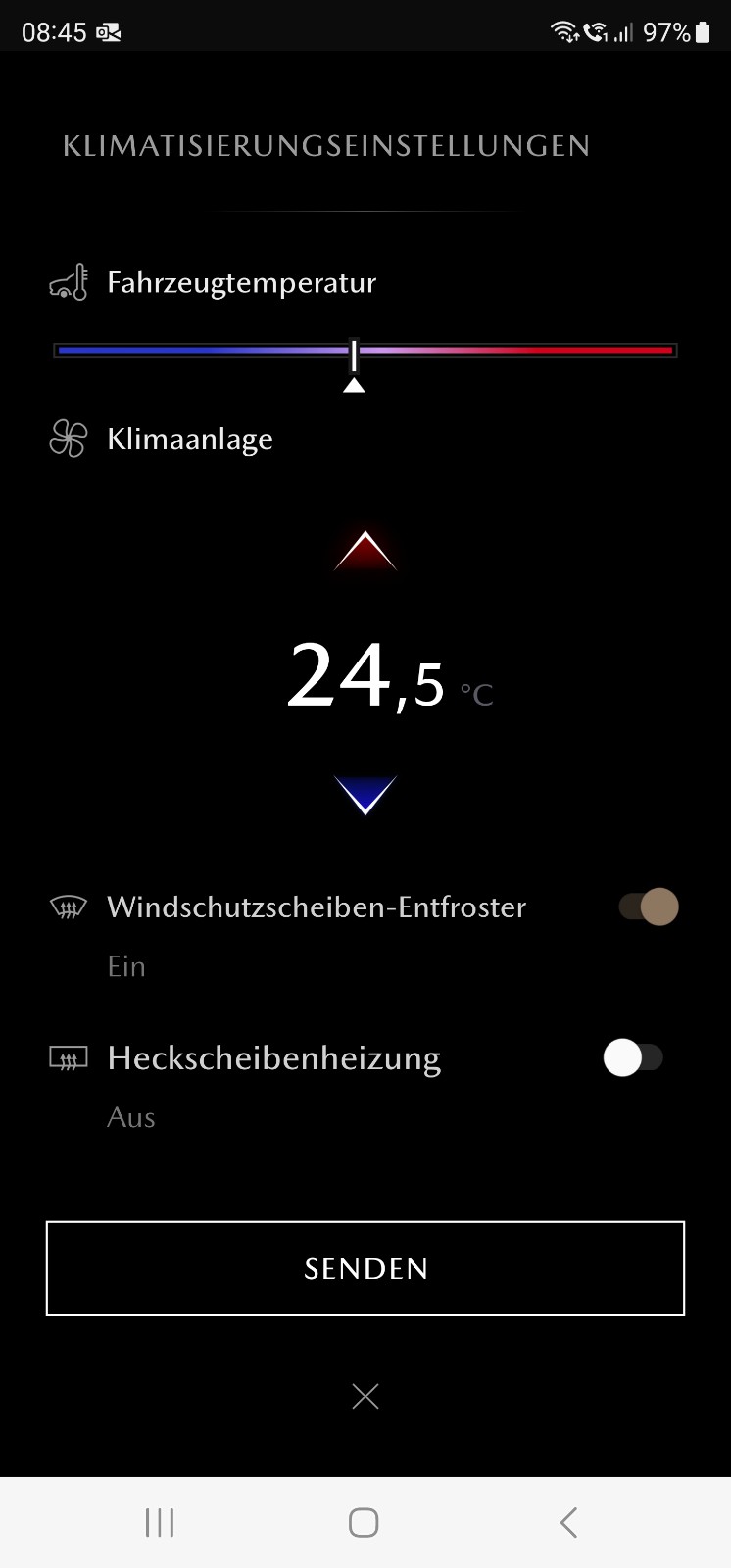Close the climate settings with the X
The image size is (731, 1568).
click(365, 1396)
